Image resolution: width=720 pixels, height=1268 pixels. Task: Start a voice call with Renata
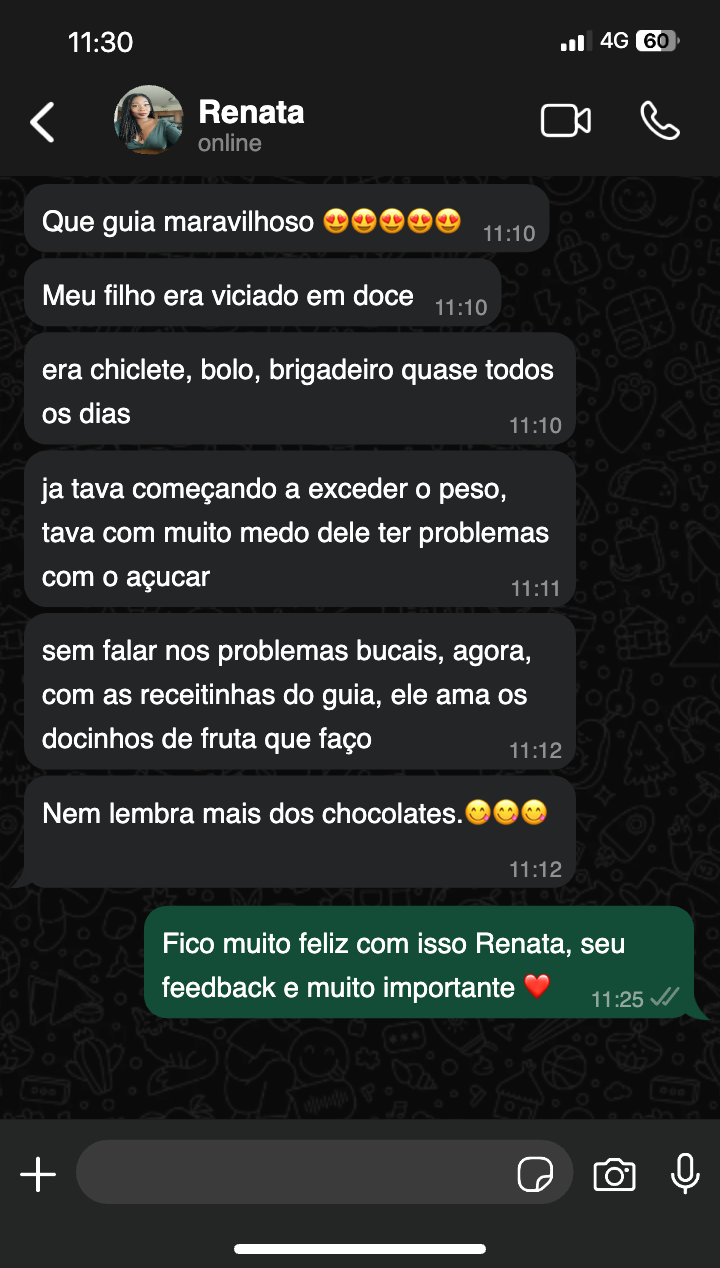(660, 120)
